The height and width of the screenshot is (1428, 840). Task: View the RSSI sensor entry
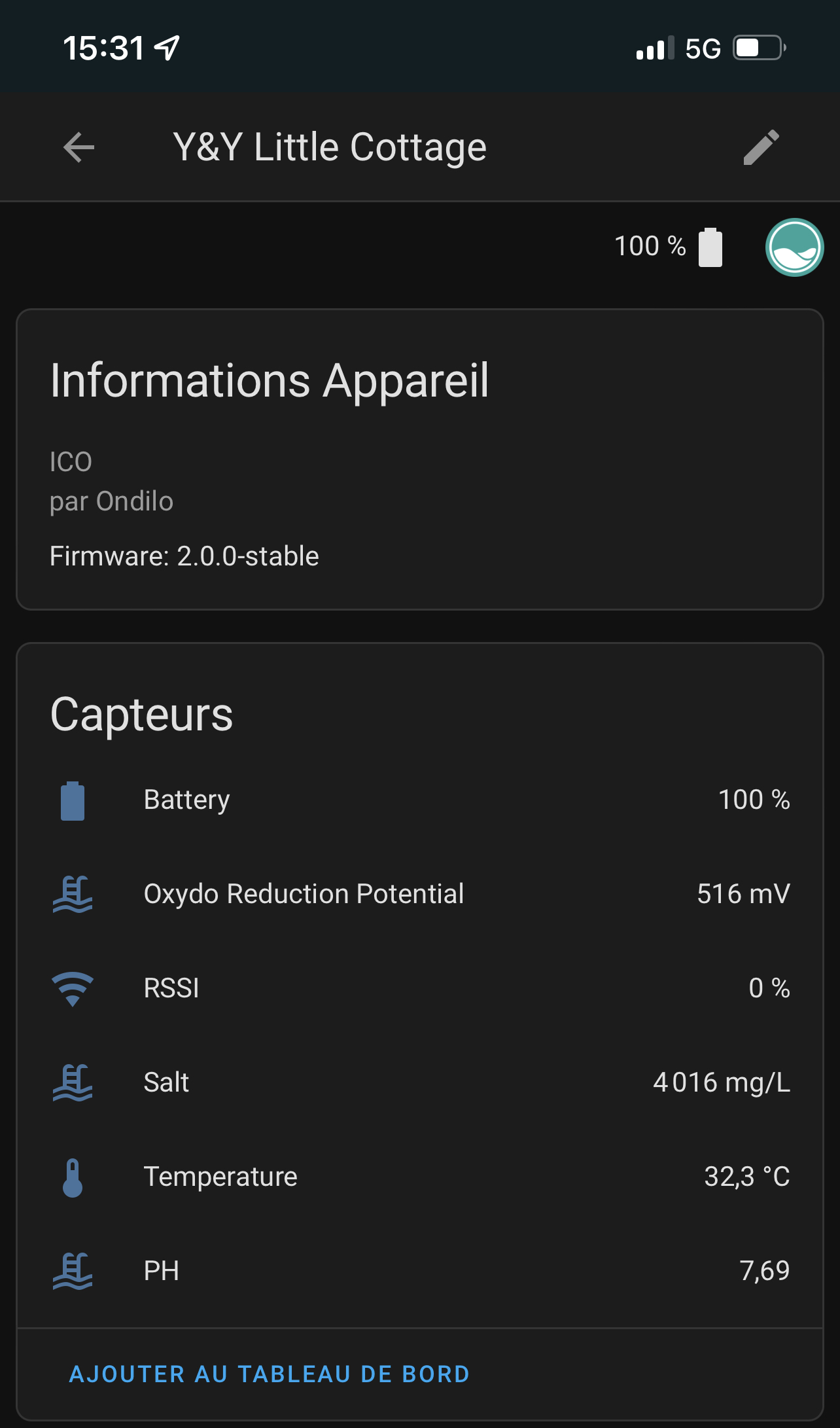tap(420, 988)
